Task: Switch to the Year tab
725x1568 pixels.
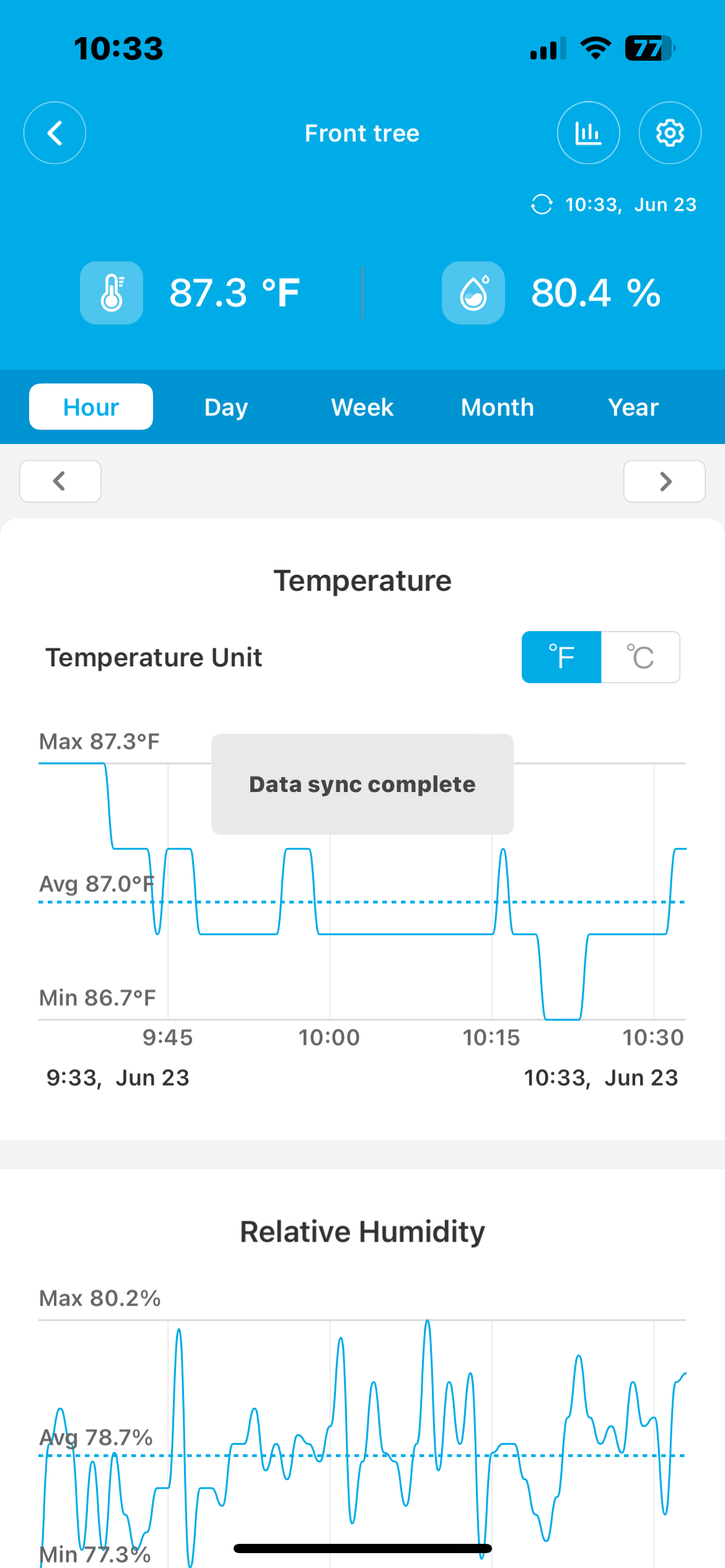Action: point(633,407)
